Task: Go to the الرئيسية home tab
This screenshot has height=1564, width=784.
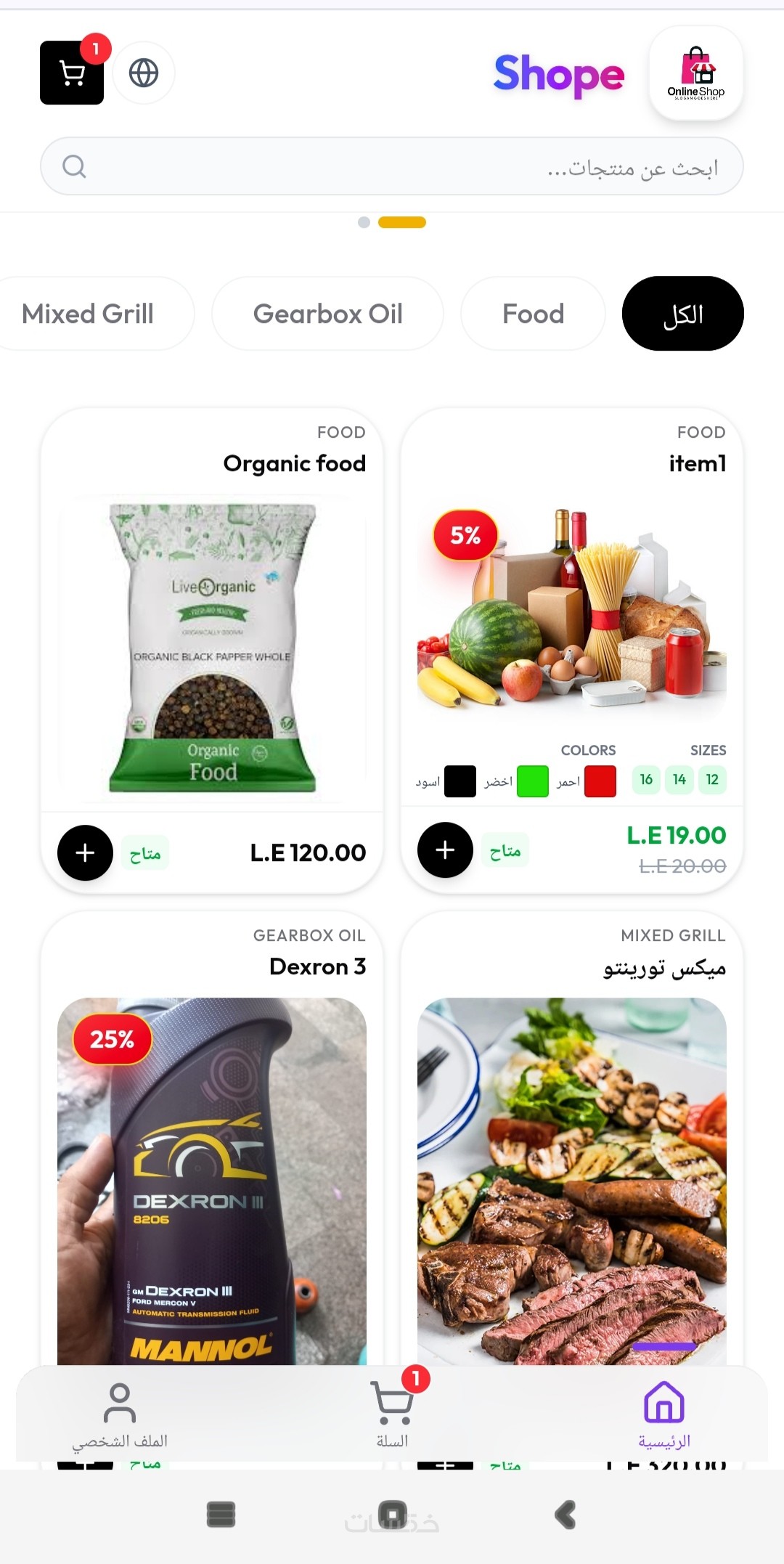Action: tap(664, 1413)
